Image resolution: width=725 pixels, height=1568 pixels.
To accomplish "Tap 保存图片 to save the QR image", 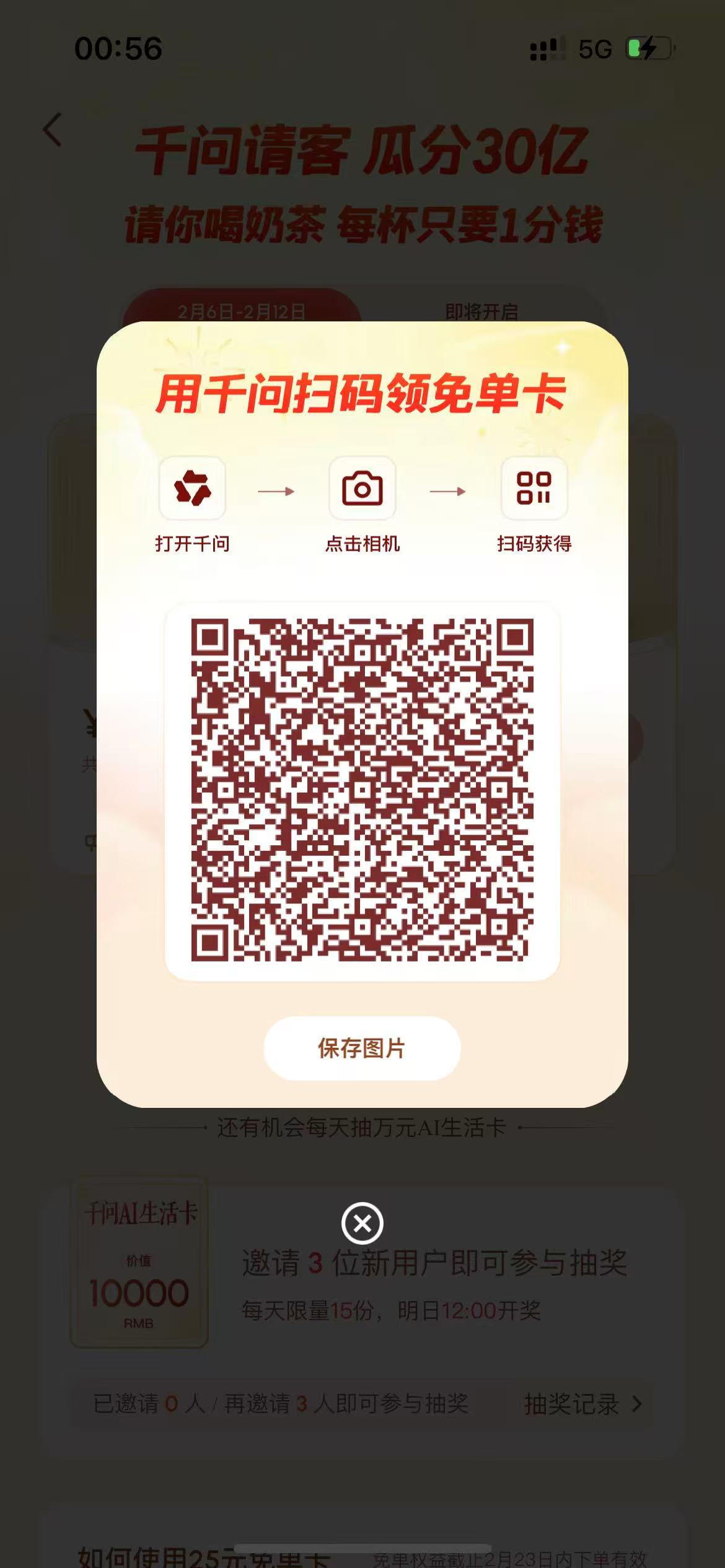I will click(x=362, y=1048).
